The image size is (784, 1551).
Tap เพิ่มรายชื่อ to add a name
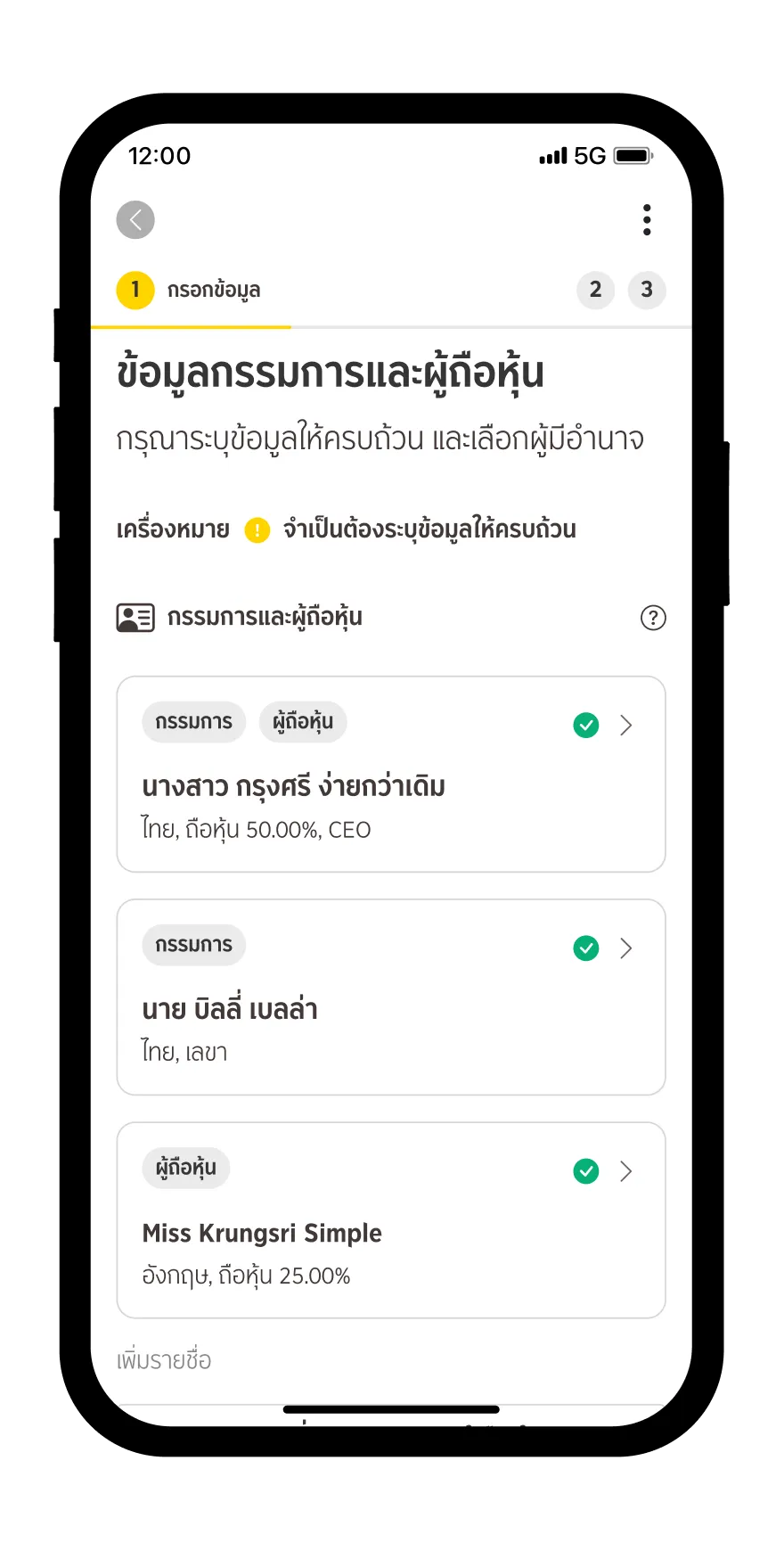[x=164, y=1360]
